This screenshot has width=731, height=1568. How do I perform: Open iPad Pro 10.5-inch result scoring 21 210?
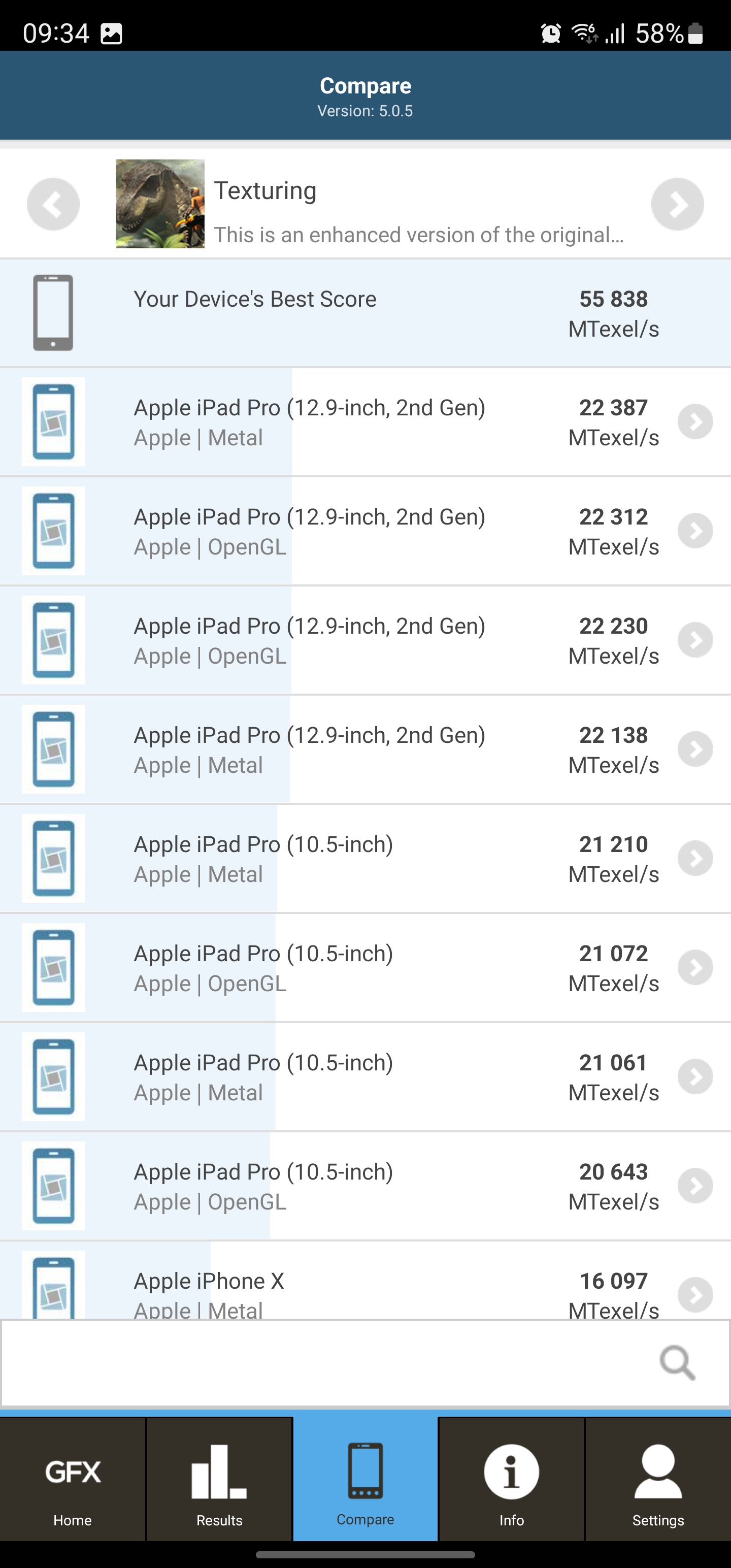pyautogui.click(x=365, y=858)
